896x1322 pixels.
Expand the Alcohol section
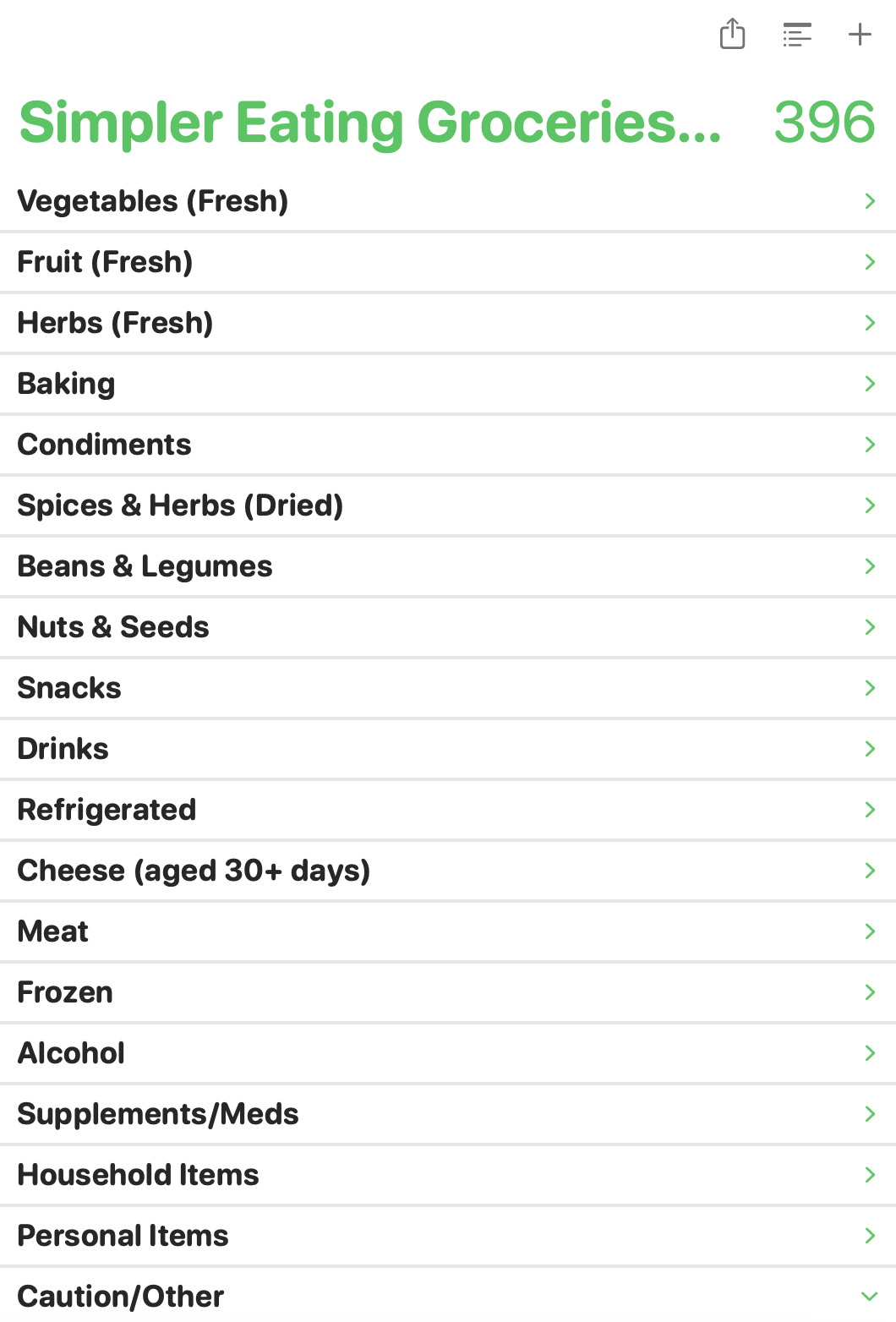[x=869, y=1053]
